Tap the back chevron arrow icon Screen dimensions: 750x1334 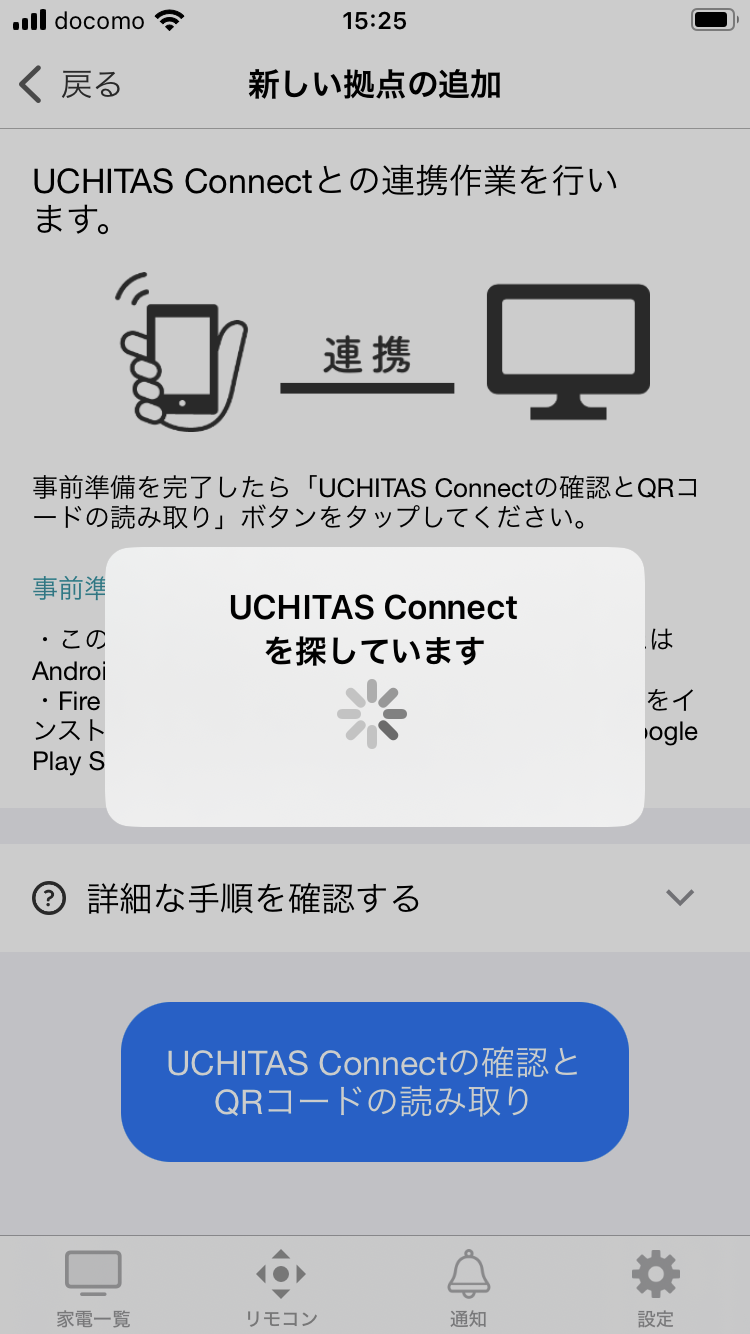[28, 85]
